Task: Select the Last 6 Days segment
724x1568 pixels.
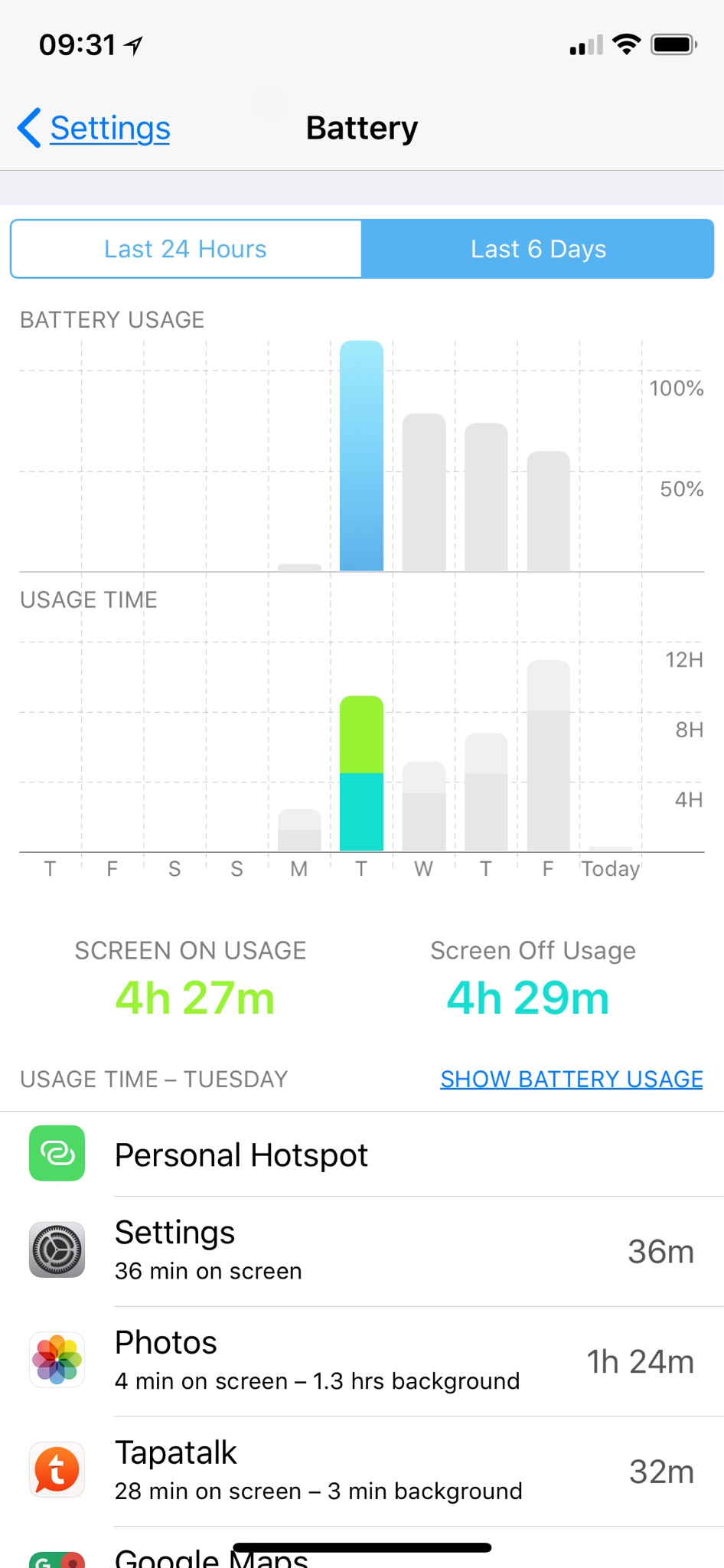Action: click(538, 249)
